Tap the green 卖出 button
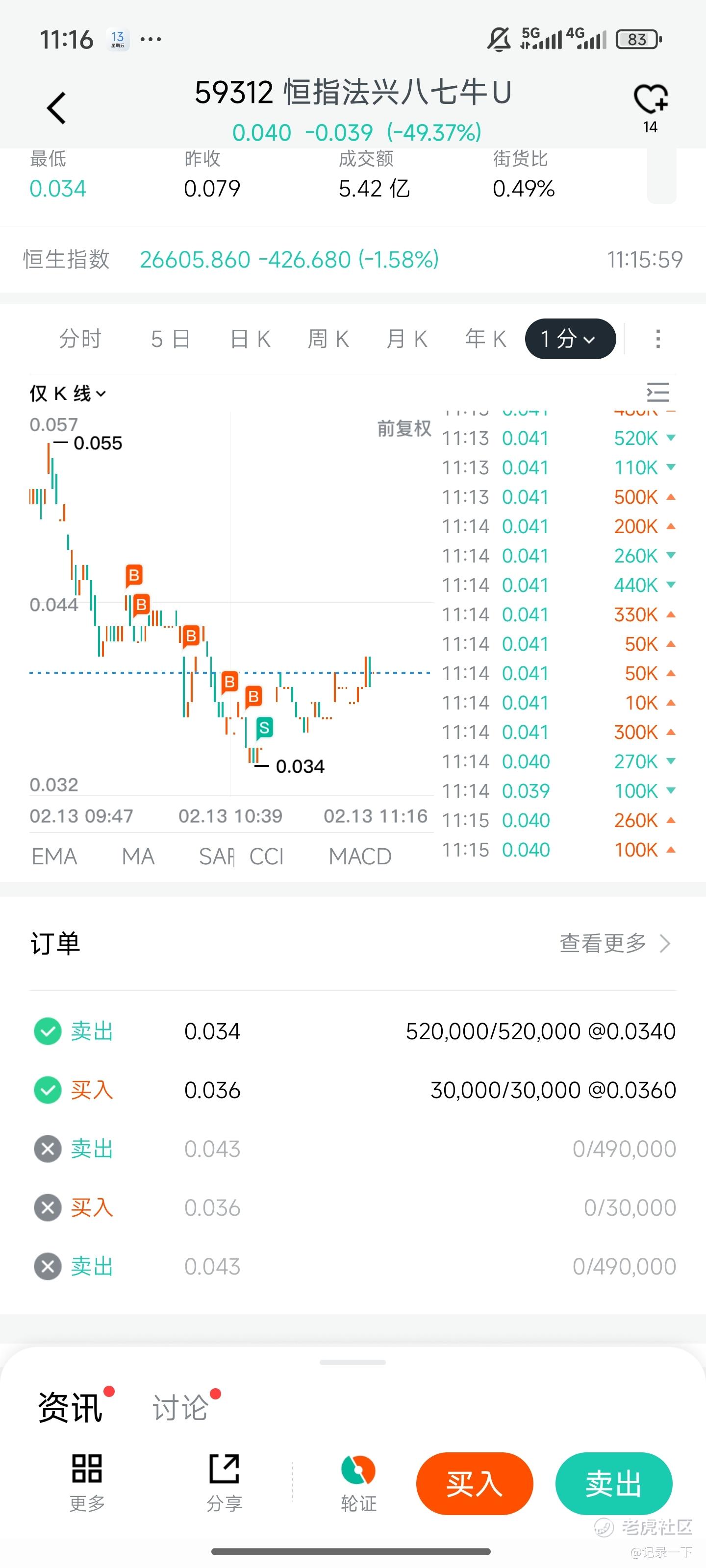The height and width of the screenshot is (1568, 706). pos(613,1483)
